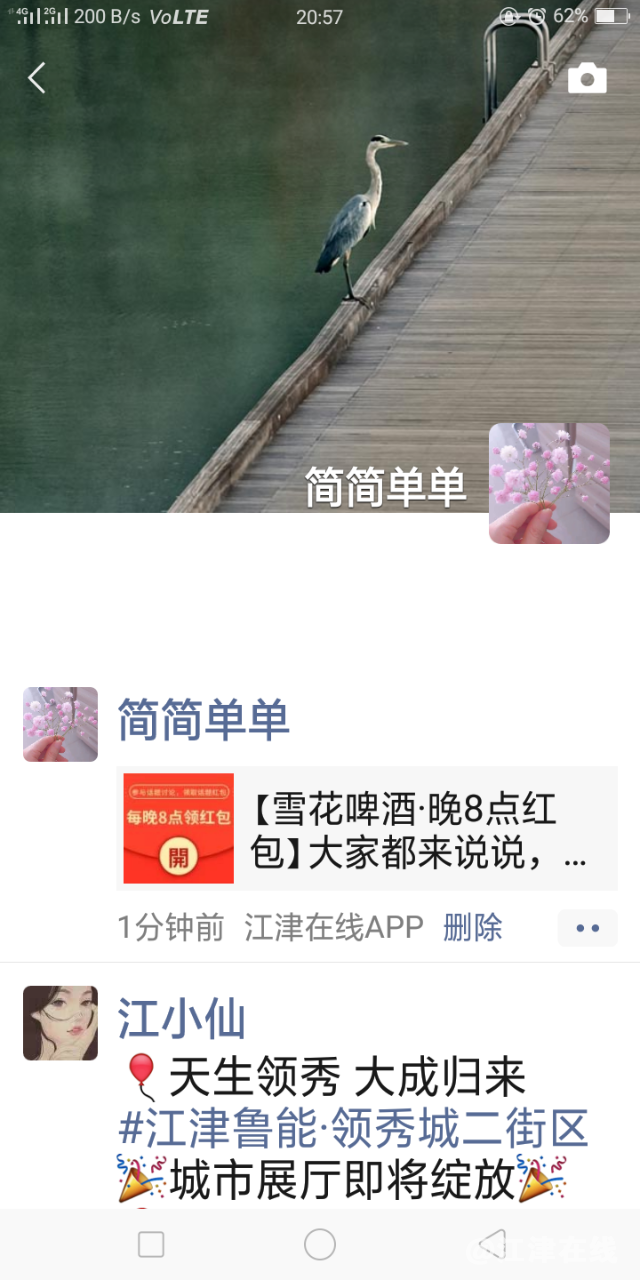Open the profile avatar on the cover photo
This screenshot has width=640, height=1280.
tap(549, 483)
